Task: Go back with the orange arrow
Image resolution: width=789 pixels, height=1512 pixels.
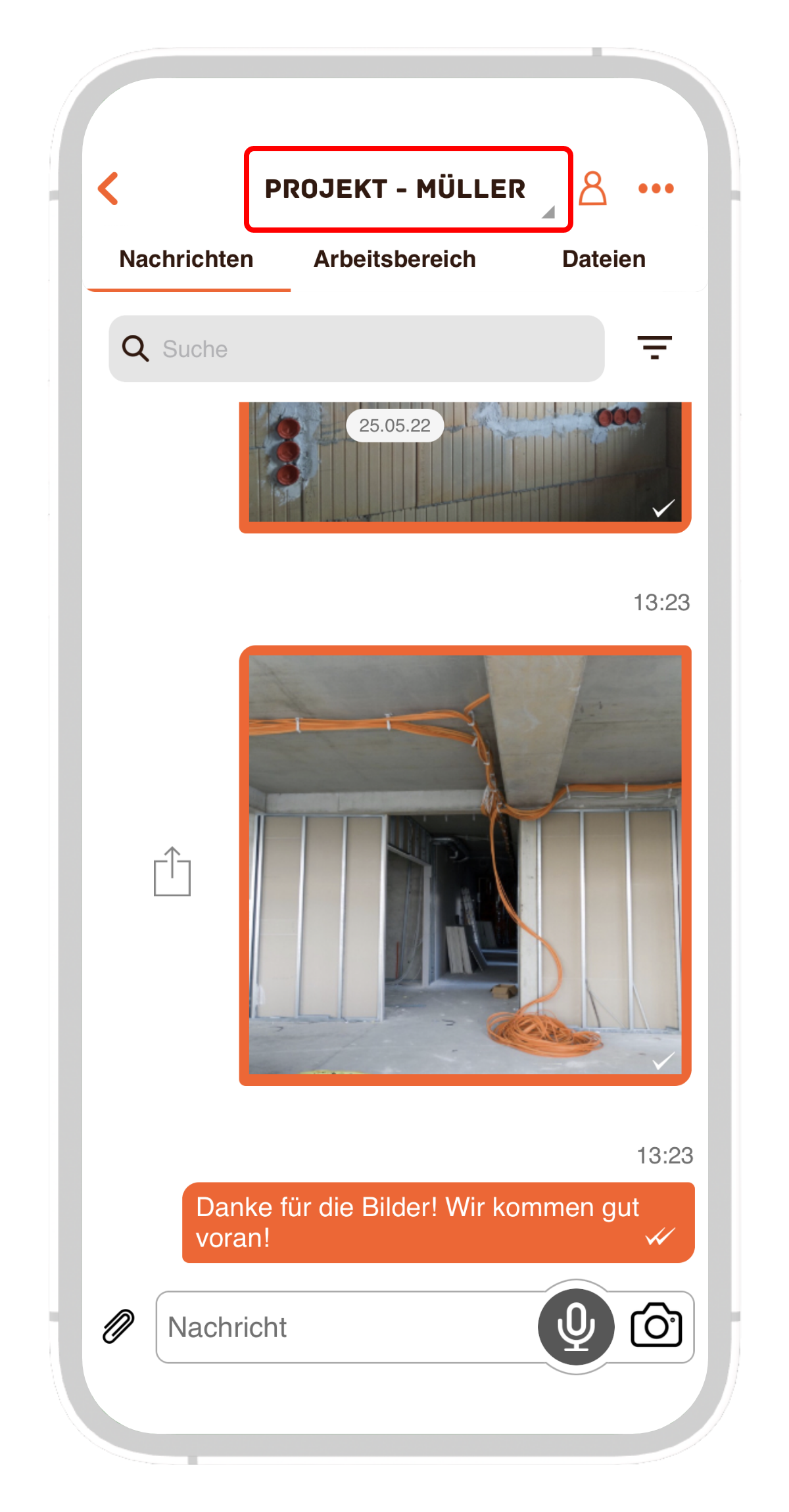Action: click(x=109, y=189)
